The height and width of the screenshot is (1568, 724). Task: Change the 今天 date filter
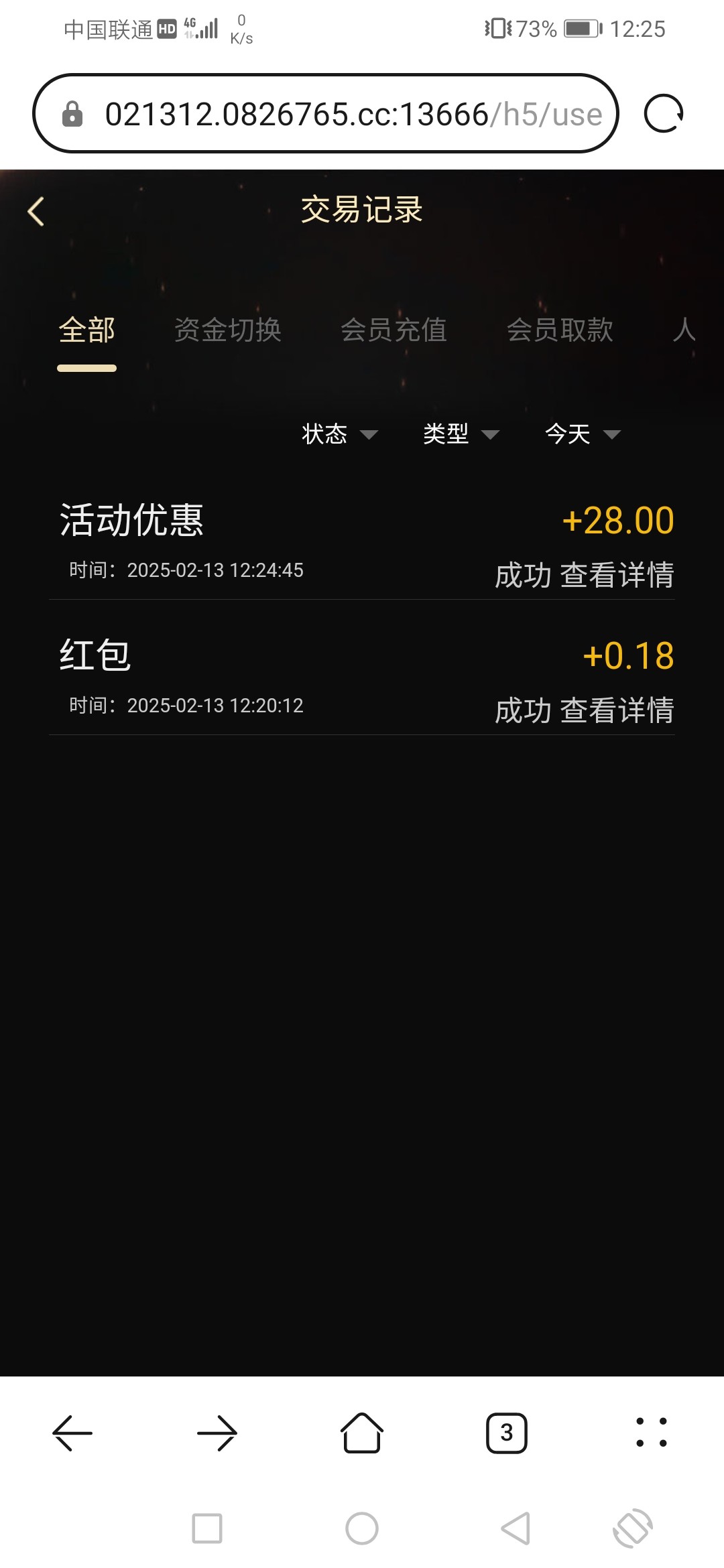point(582,434)
